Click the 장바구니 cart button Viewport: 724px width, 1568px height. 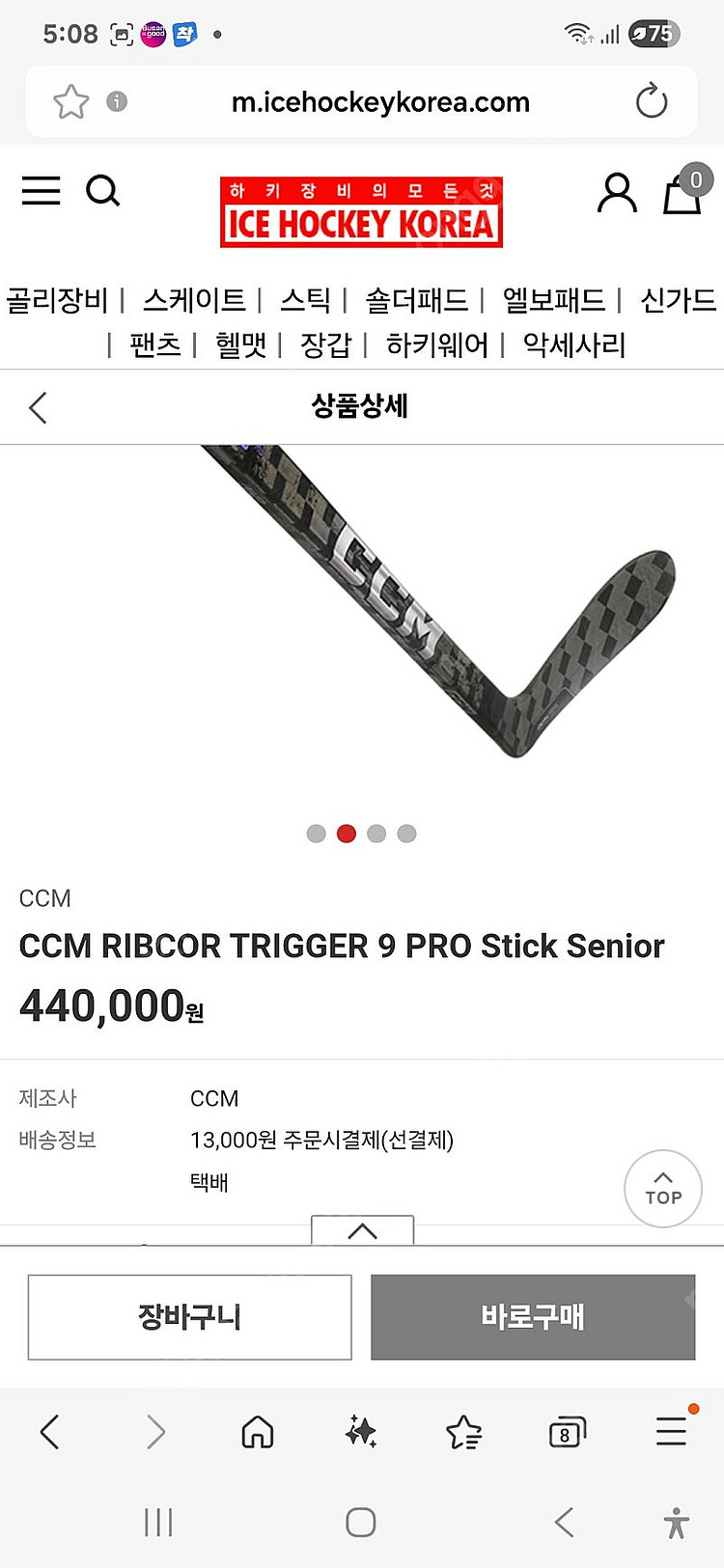[189, 1316]
